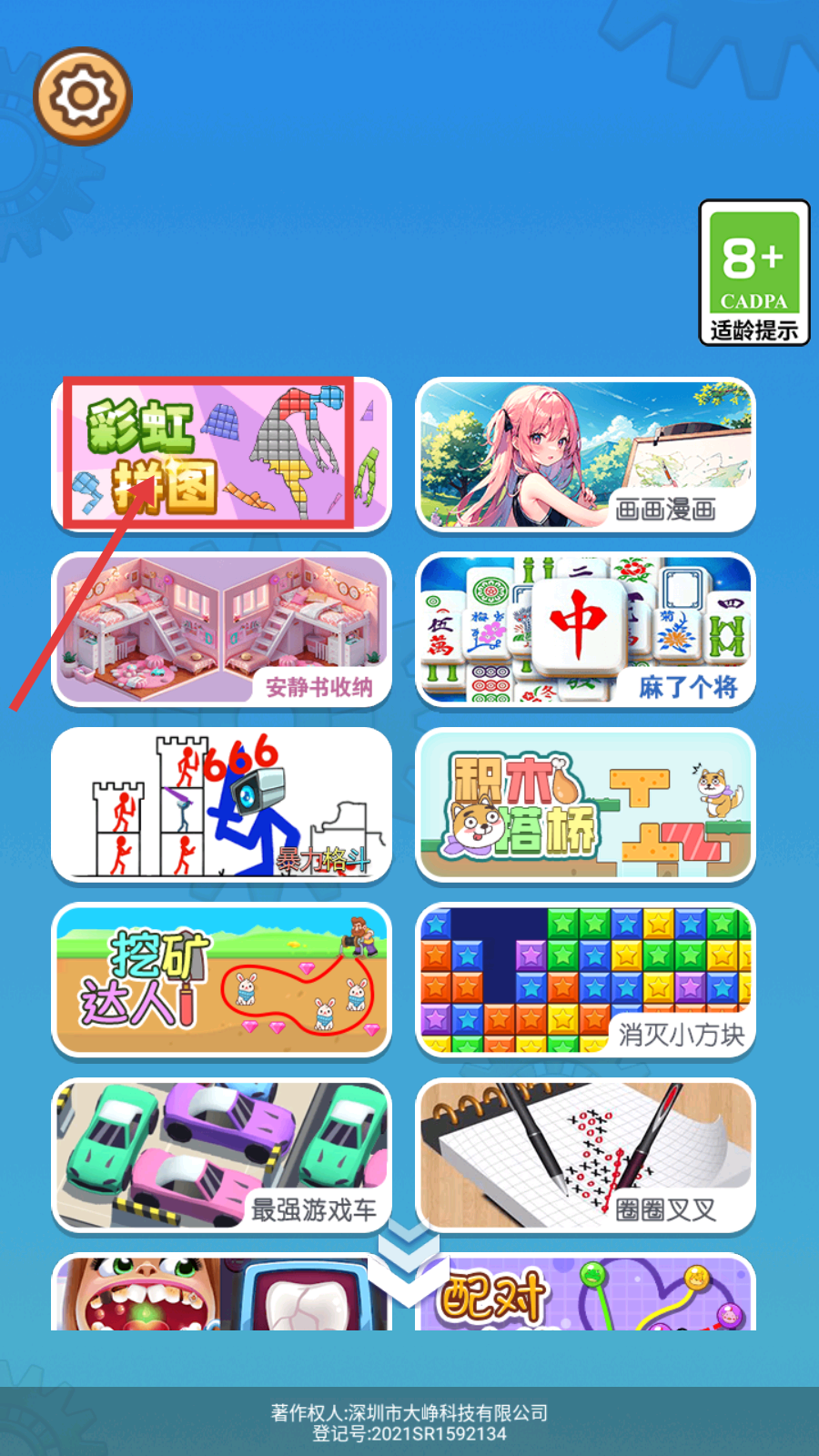This screenshot has height=1456, width=819.
Task: Open the settings gear
Action: (83, 96)
